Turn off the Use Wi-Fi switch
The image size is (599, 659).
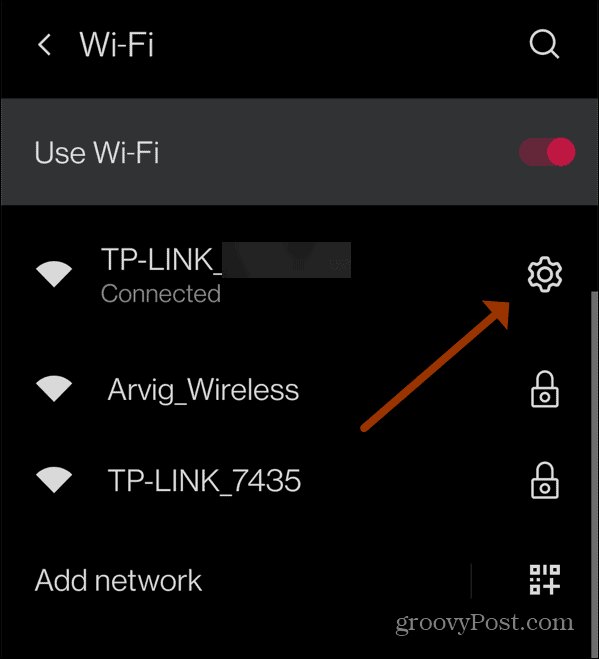point(547,152)
